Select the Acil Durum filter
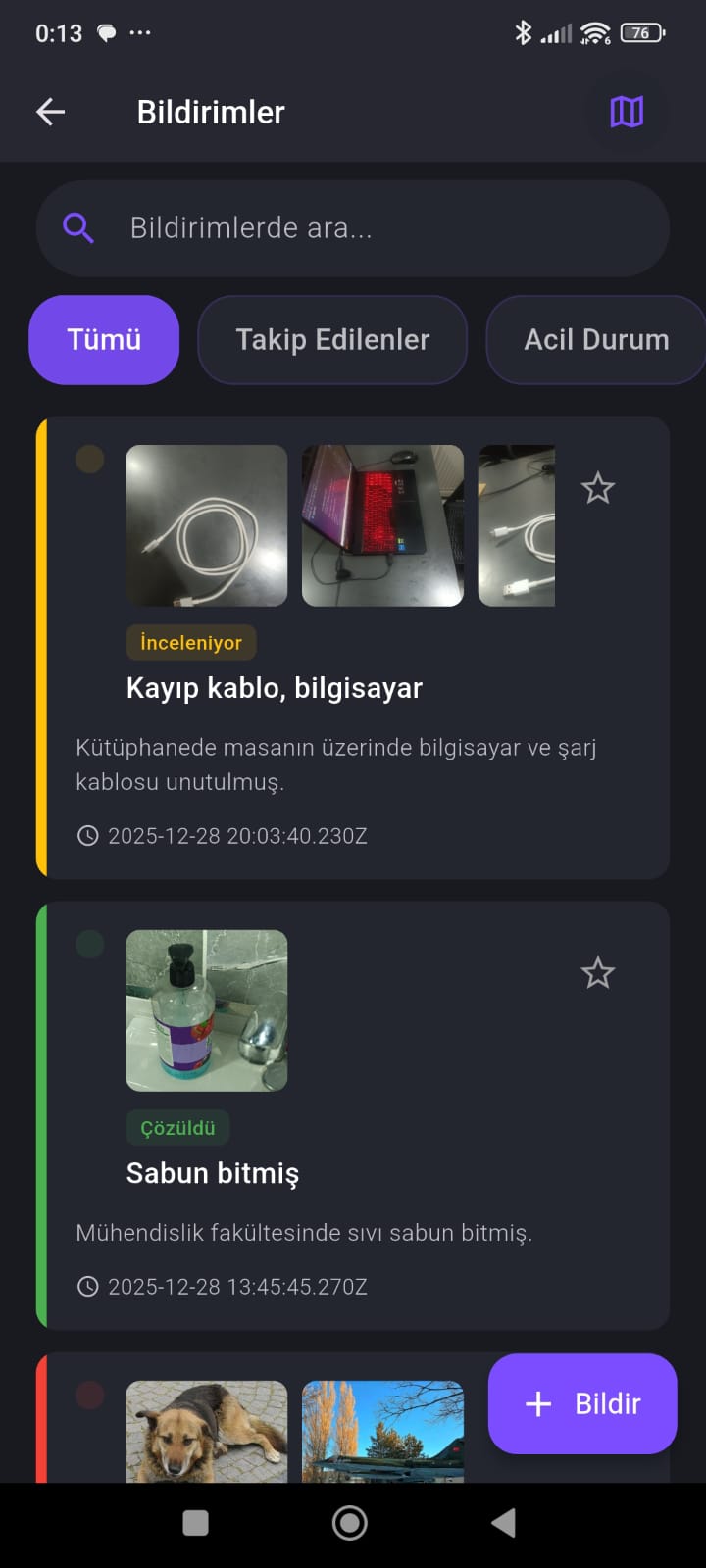Image resolution: width=706 pixels, height=1568 pixels. coord(596,340)
